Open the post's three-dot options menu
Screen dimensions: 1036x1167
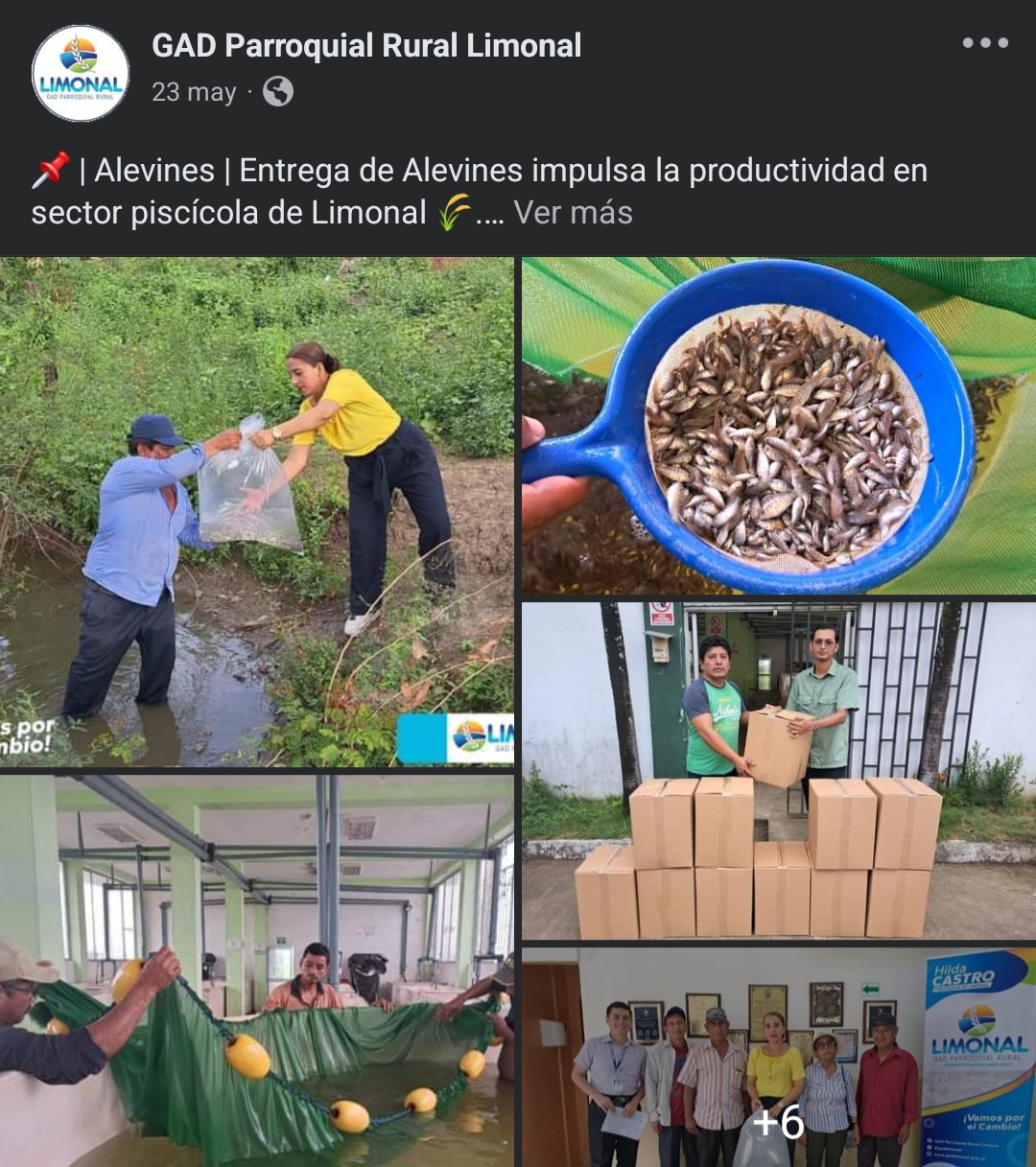tap(985, 43)
